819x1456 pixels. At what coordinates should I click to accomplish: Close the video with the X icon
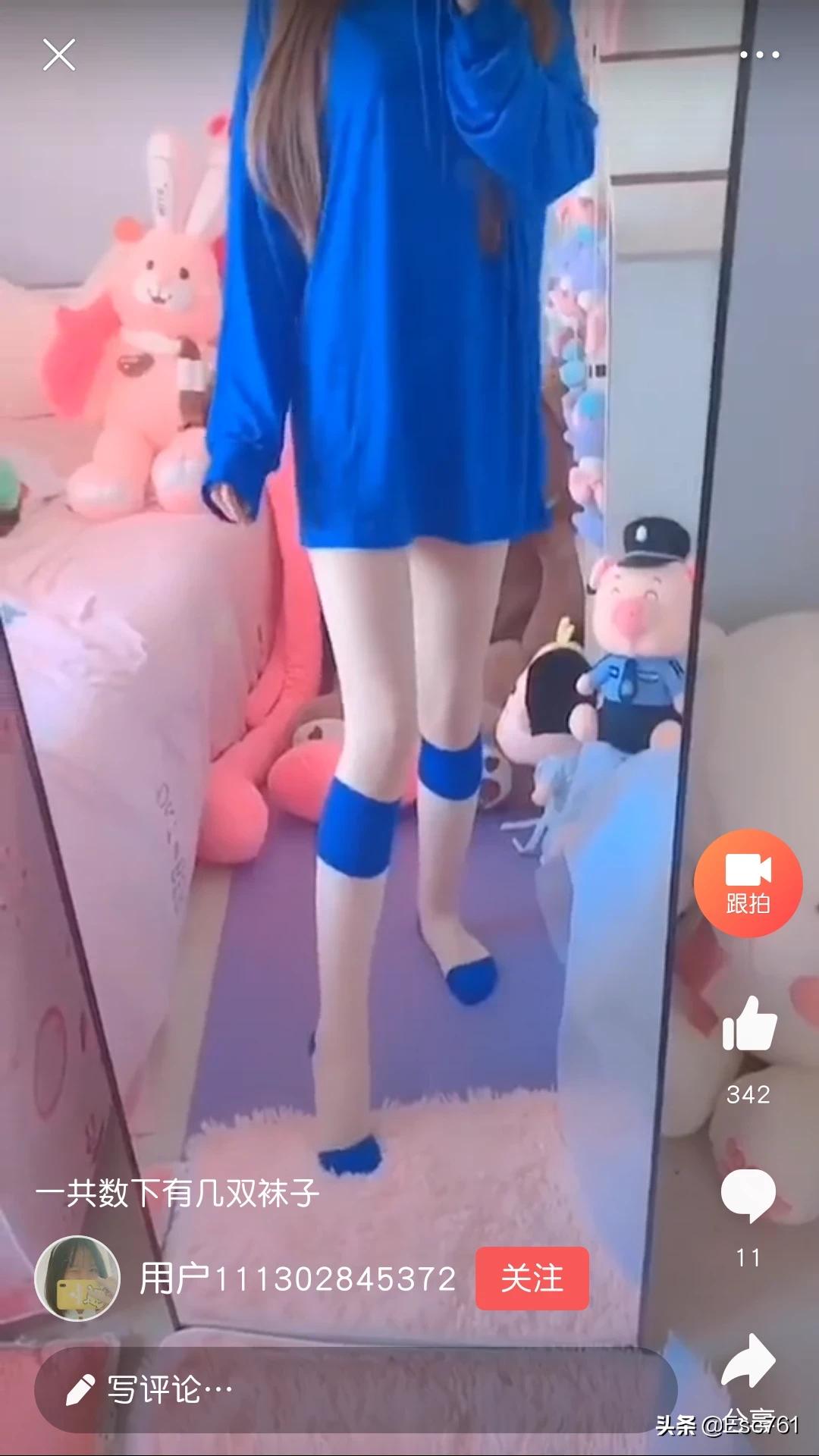[58, 55]
